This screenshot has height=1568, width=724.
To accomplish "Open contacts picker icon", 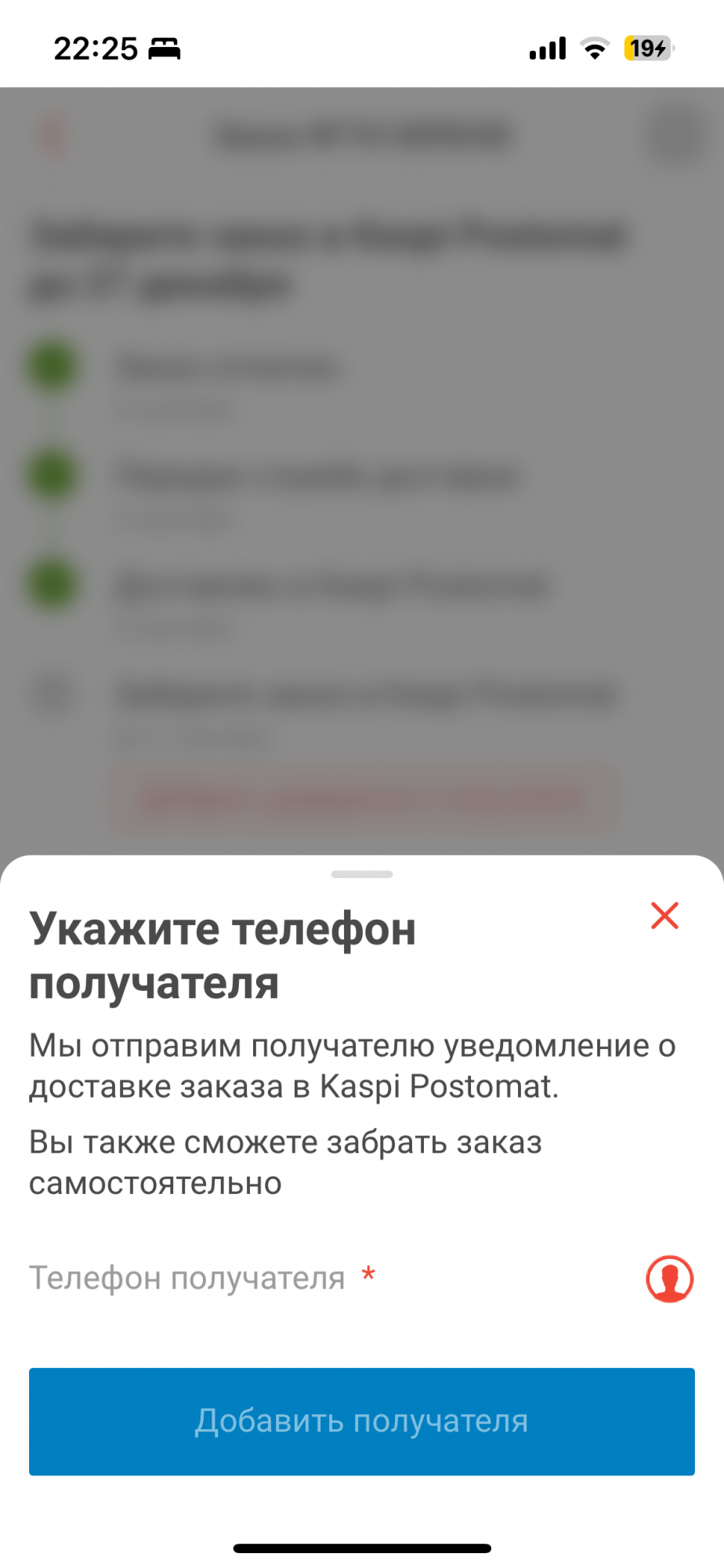I will pyautogui.click(x=669, y=1279).
